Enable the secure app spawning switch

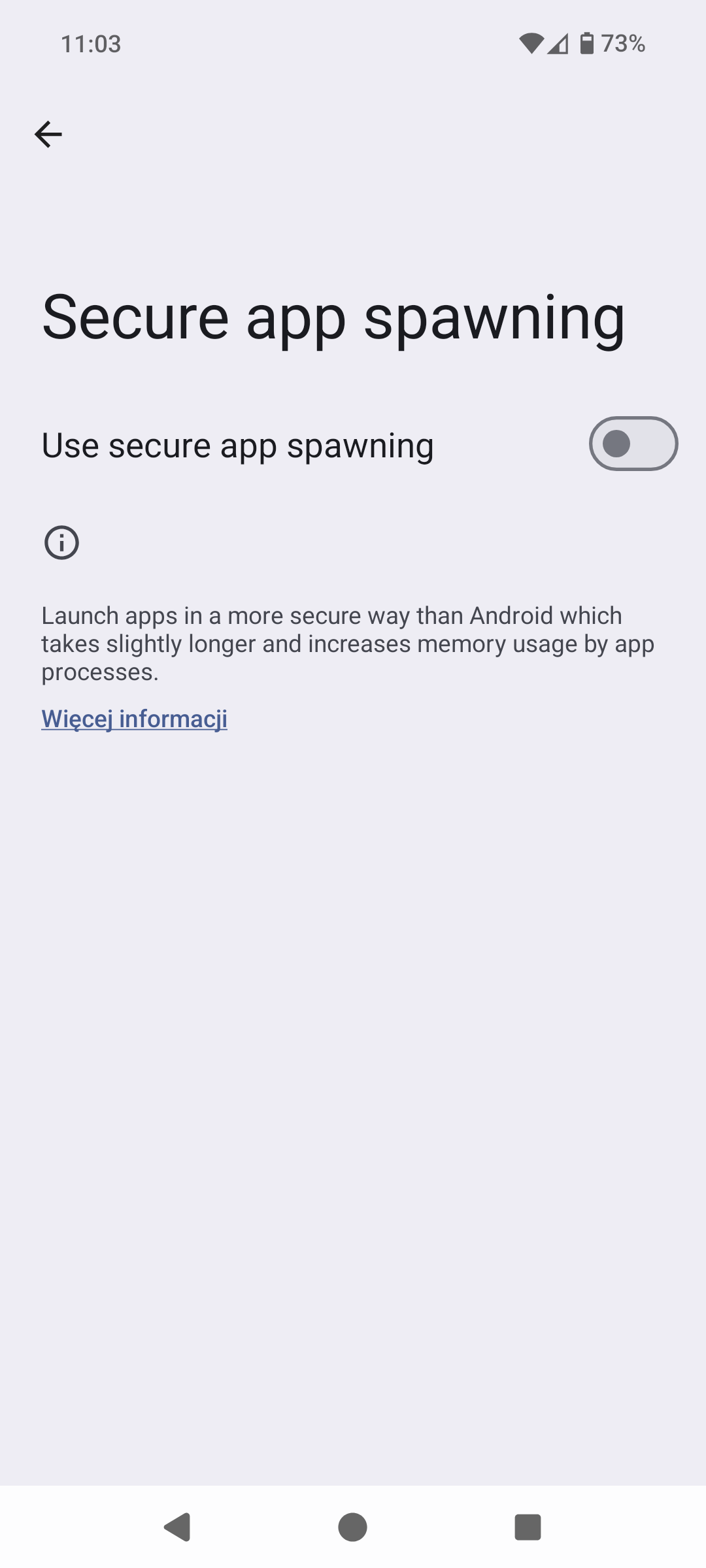coord(633,444)
